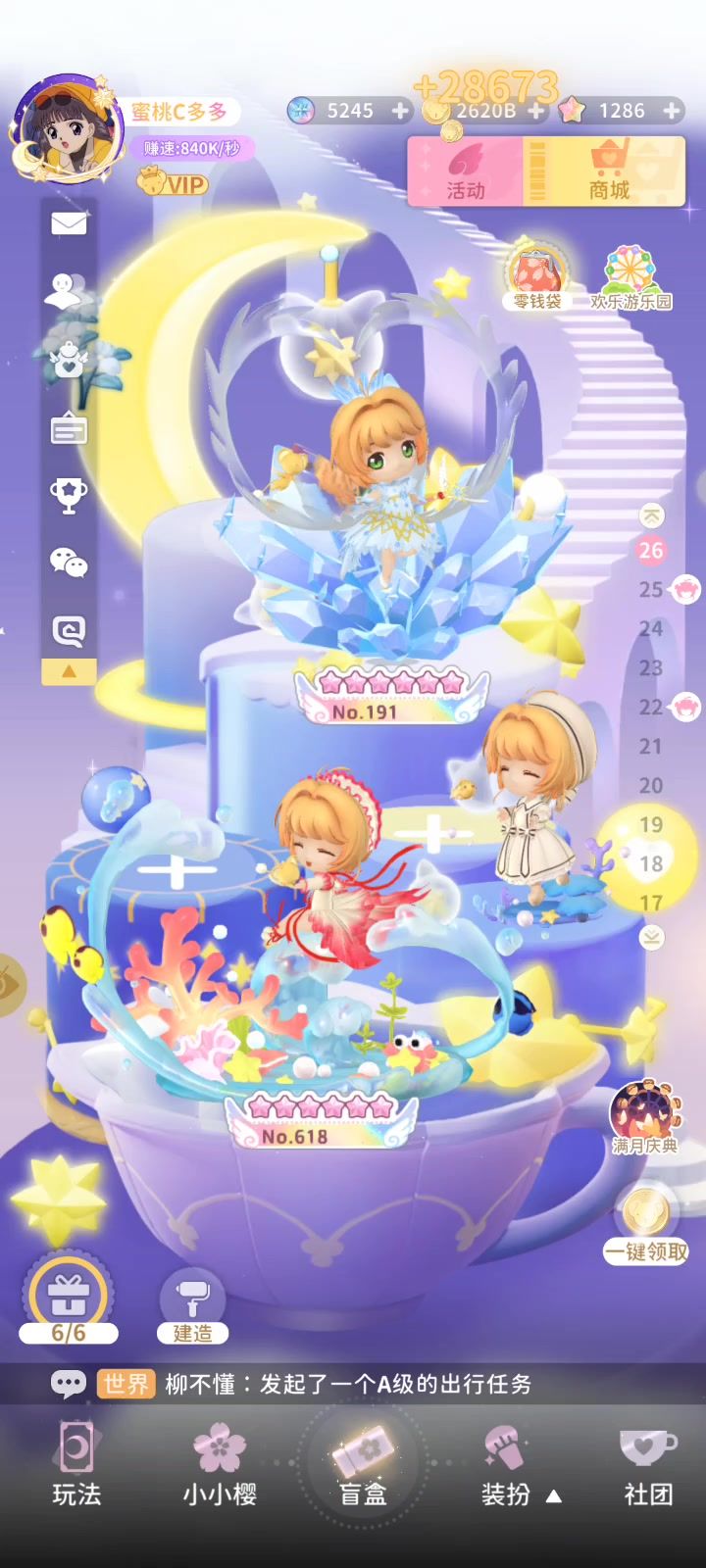Collapse the left sidebar arrow
Viewport: 706px width, 1568px height.
(x=69, y=671)
